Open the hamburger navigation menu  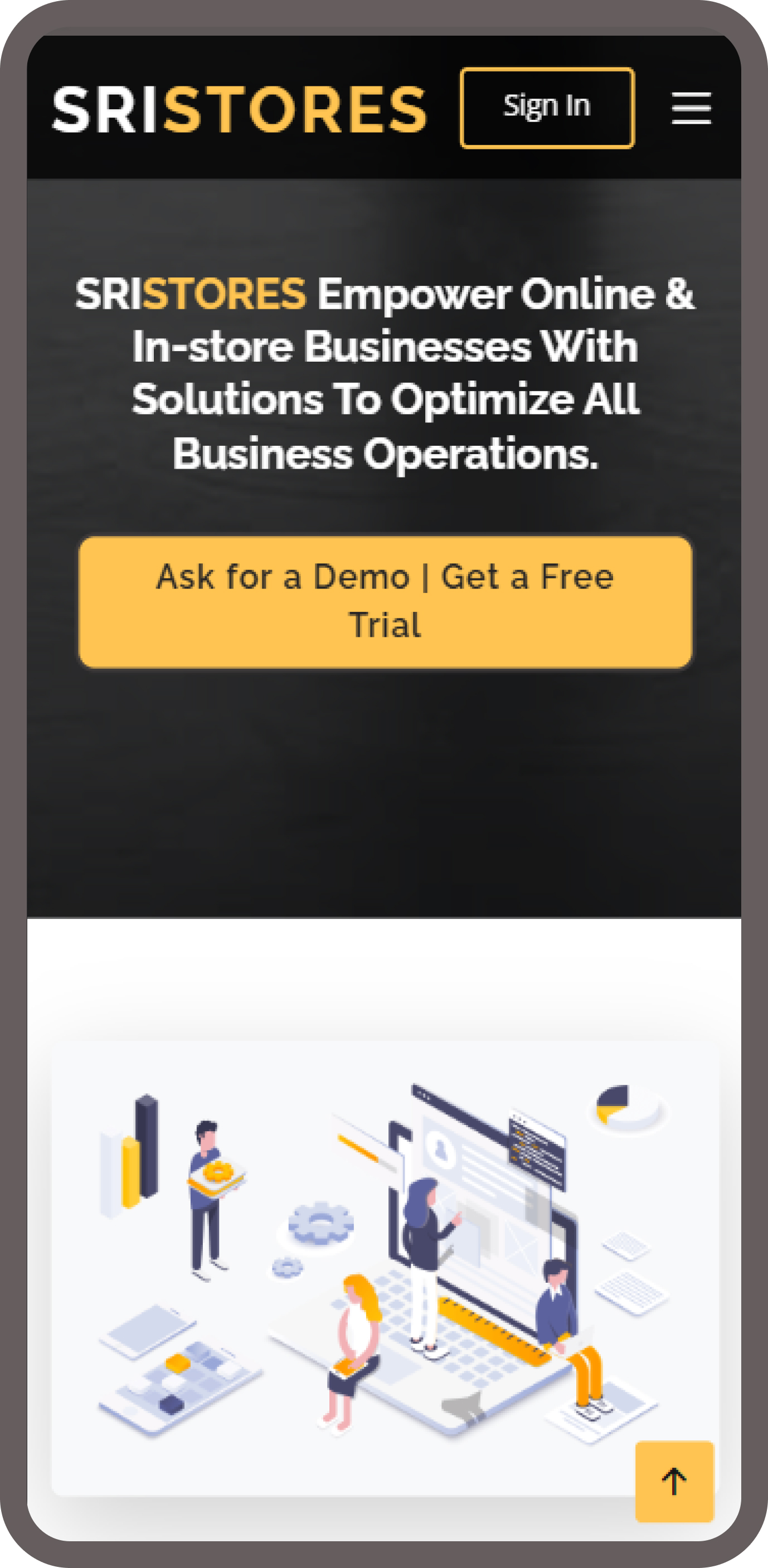pos(691,108)
